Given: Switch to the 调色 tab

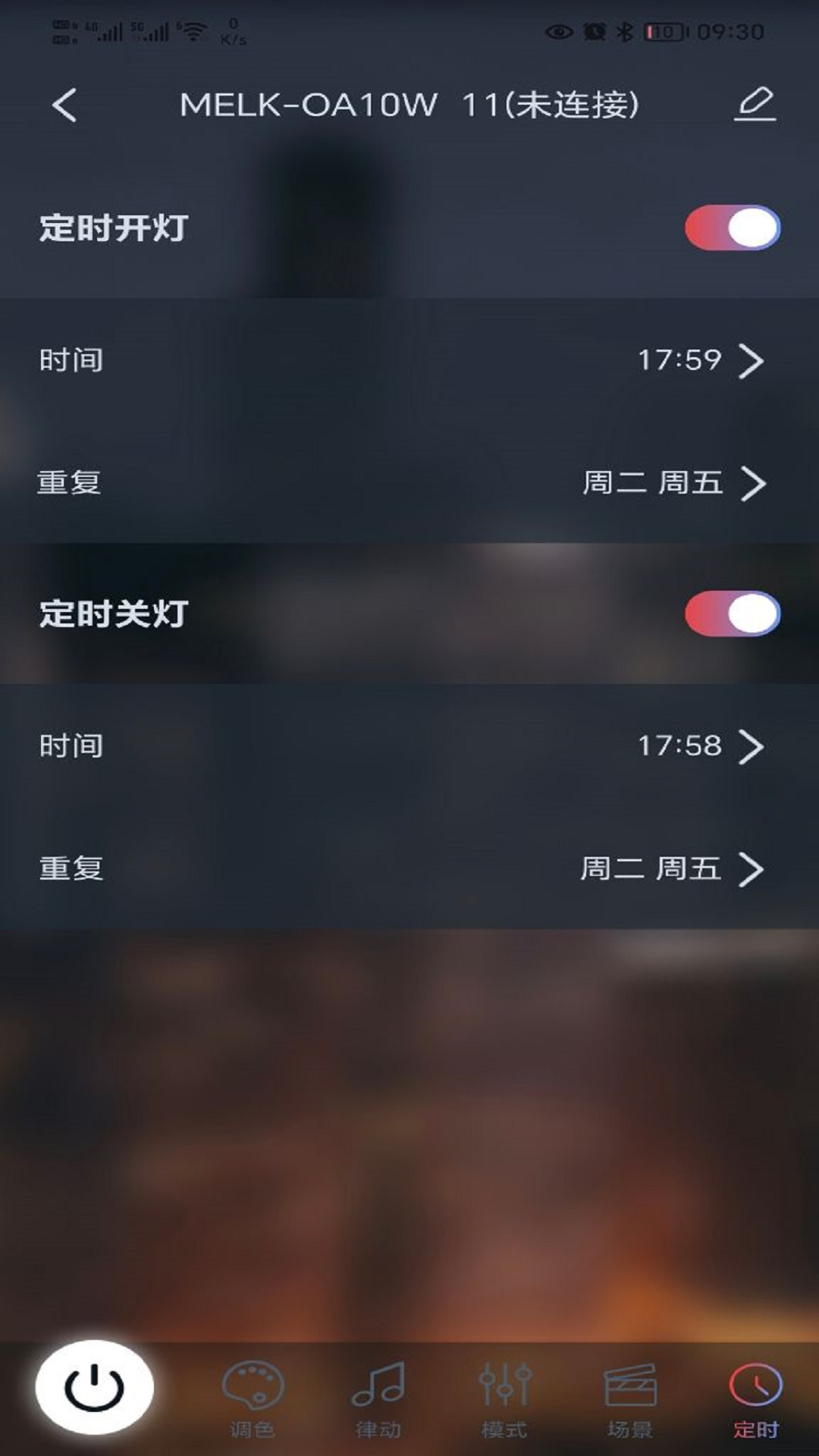Looking at the screenshot, I should pyautogui.click(x=253, y=1399).
